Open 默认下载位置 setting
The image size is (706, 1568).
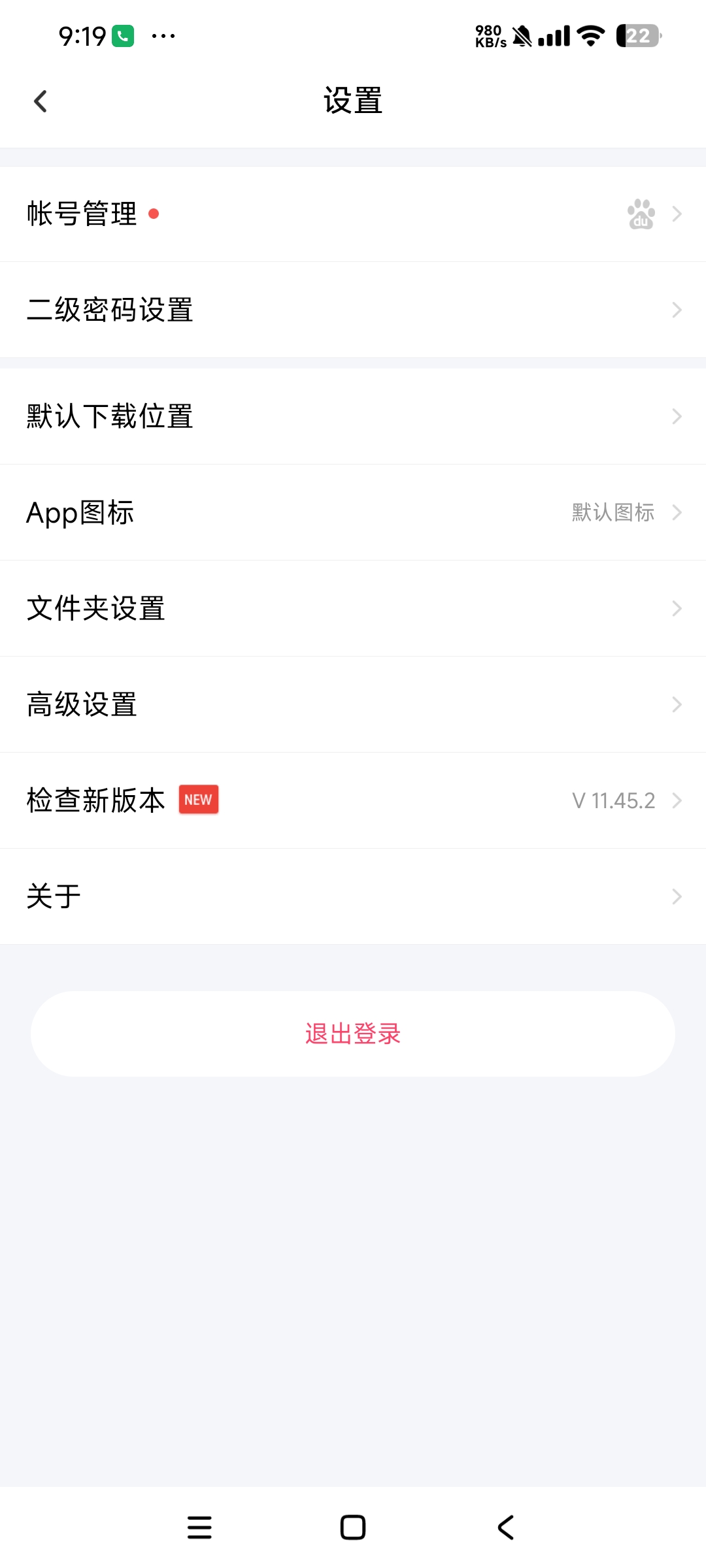pyautogui.click(x=353, y=416)
